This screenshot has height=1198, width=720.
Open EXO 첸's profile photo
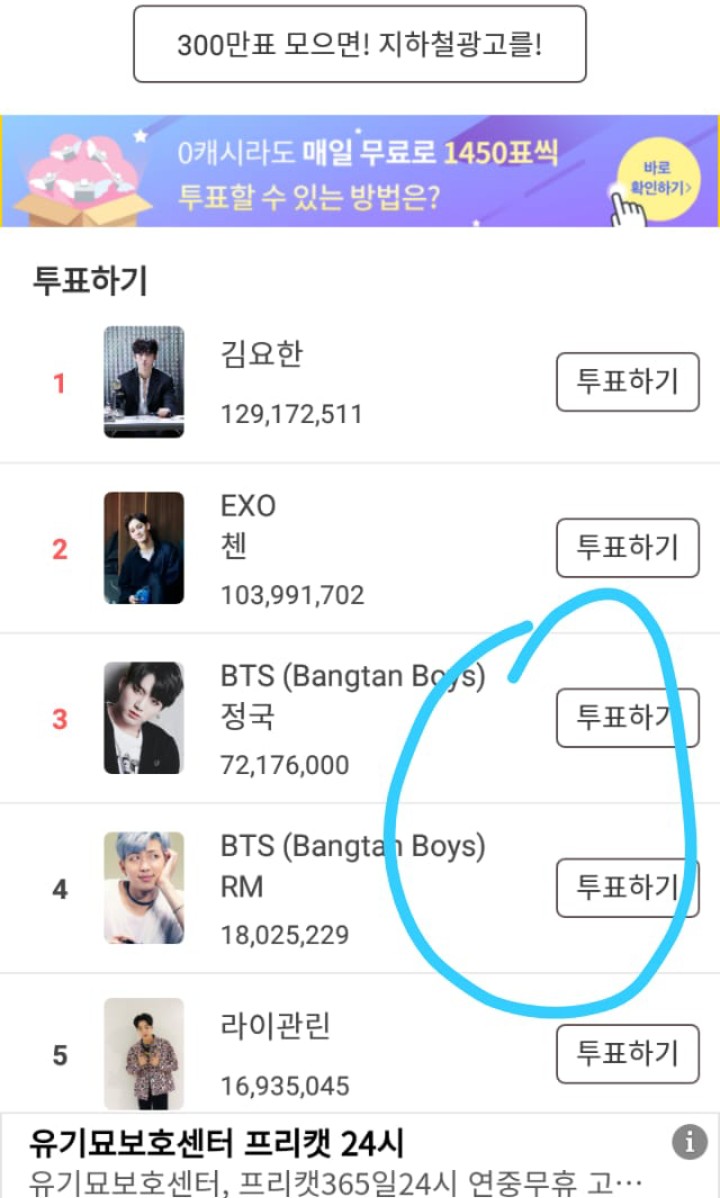144,548
